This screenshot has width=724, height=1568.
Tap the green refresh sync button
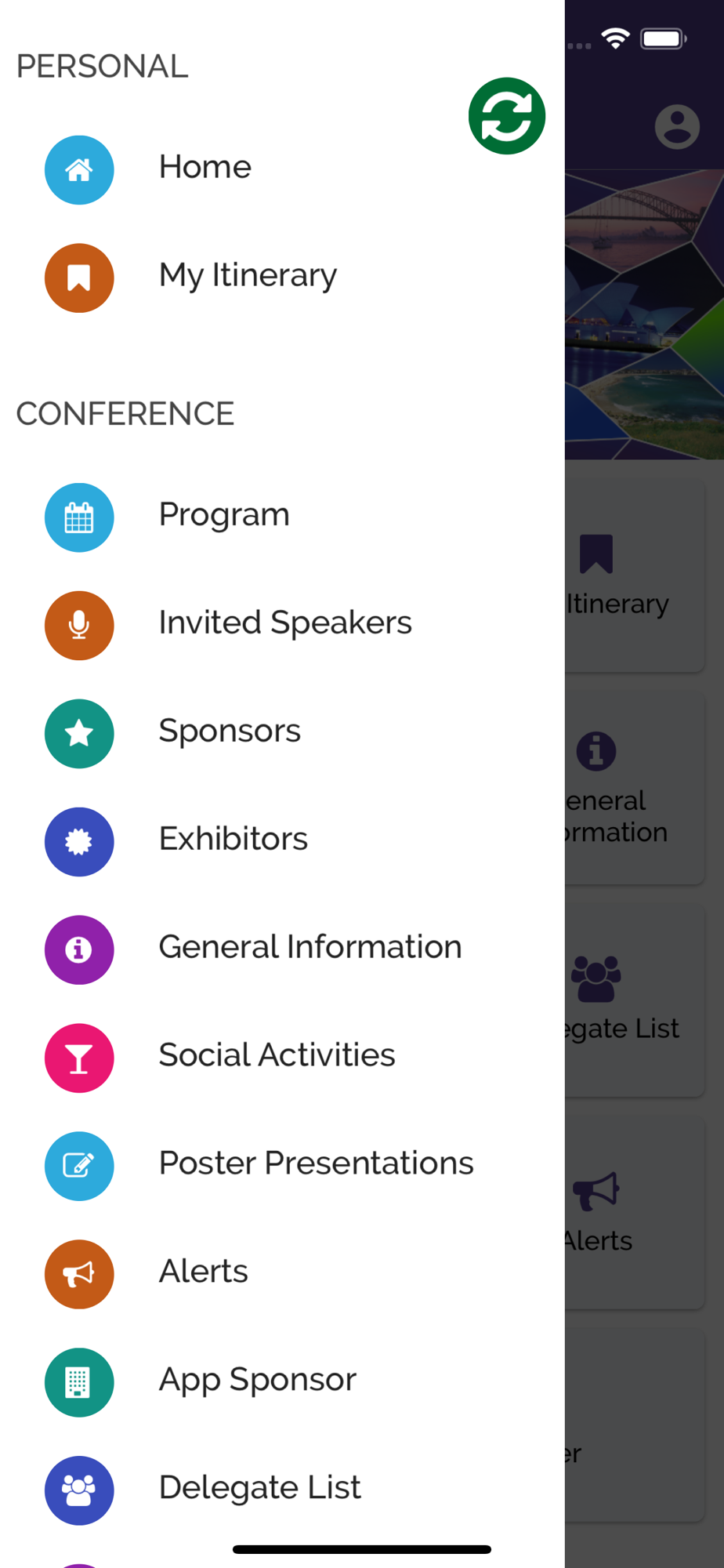pyautogui.click(x=506, y=116)
